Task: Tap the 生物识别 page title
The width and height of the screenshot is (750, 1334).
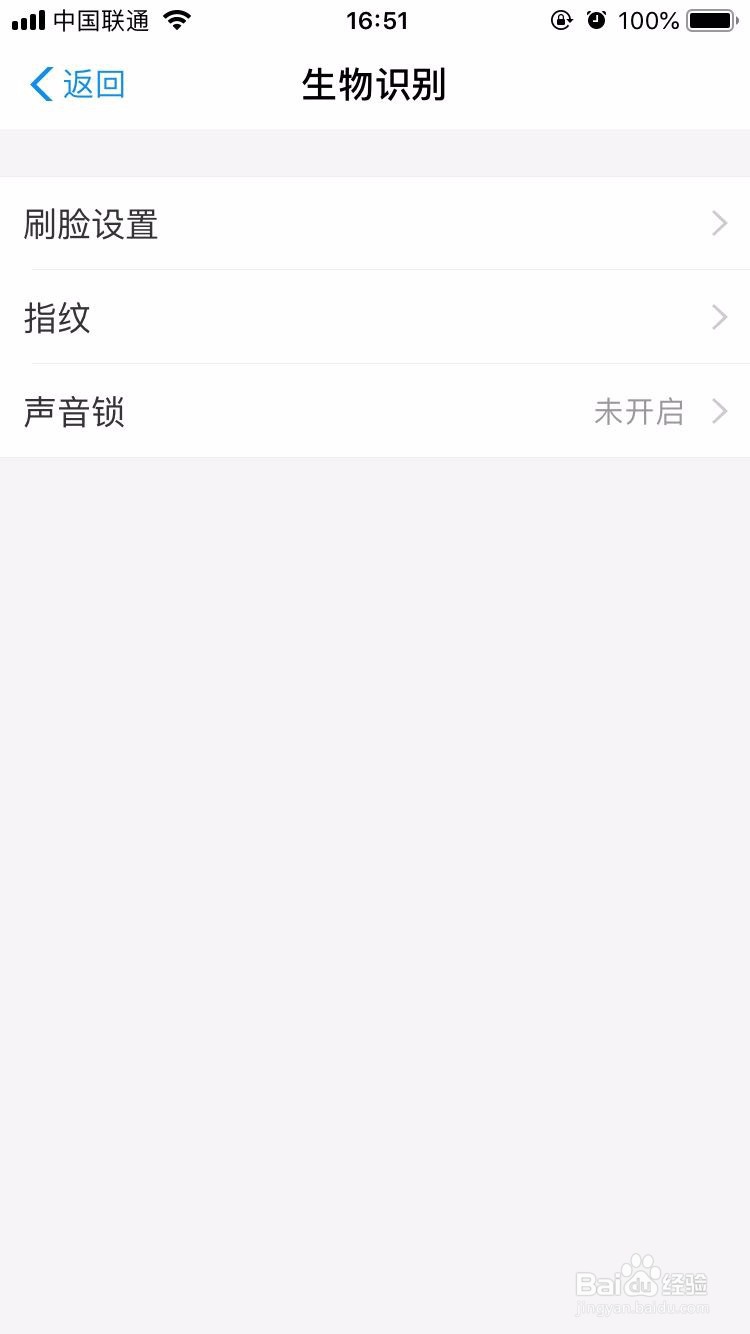Action: [375, 85]
